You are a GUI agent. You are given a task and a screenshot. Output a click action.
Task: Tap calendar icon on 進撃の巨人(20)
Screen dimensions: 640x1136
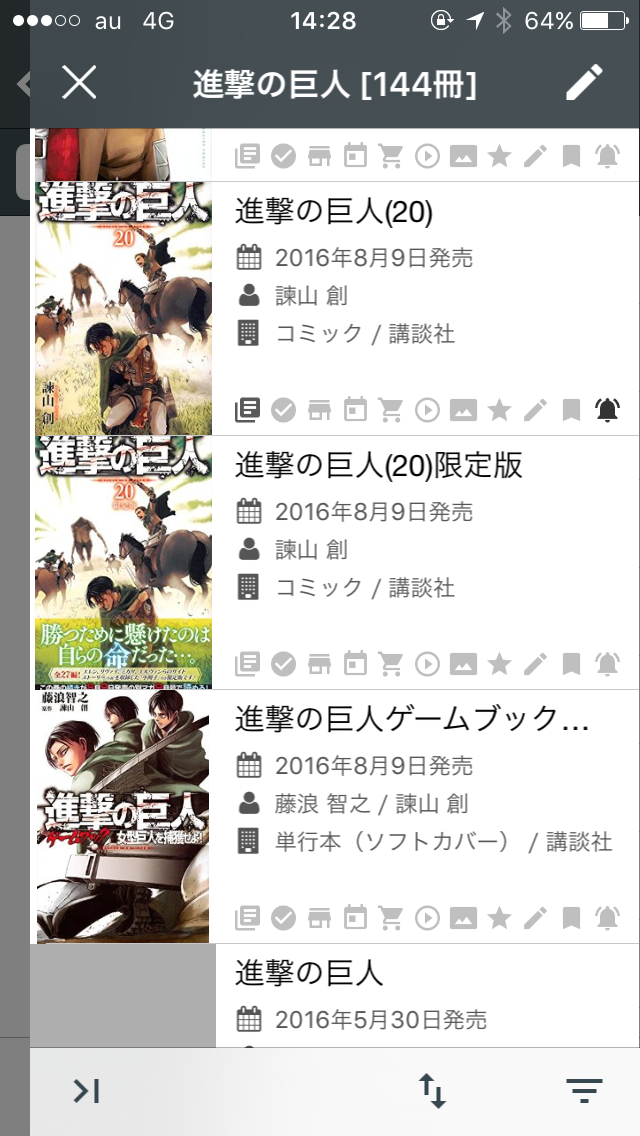pyautogui.click(x=355, y=409)
